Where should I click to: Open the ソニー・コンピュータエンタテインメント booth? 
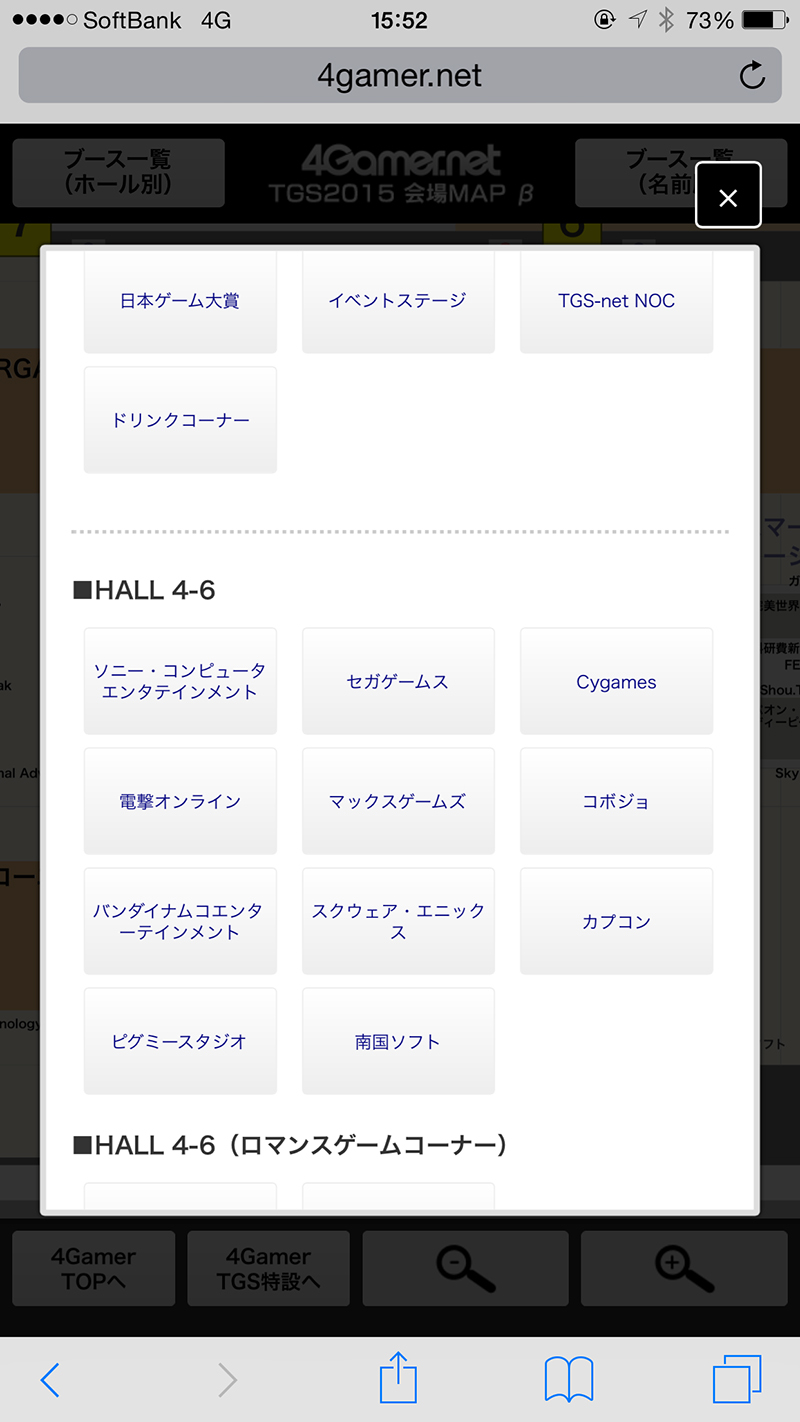pos(180,681)
